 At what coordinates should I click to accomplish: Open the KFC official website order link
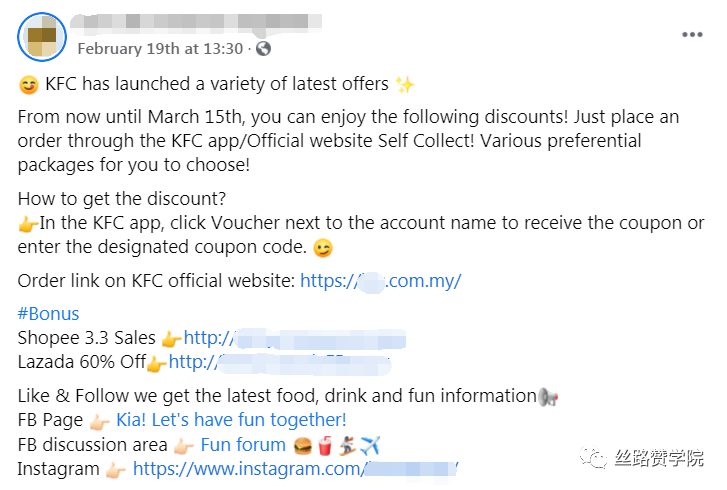pos(380,281)
